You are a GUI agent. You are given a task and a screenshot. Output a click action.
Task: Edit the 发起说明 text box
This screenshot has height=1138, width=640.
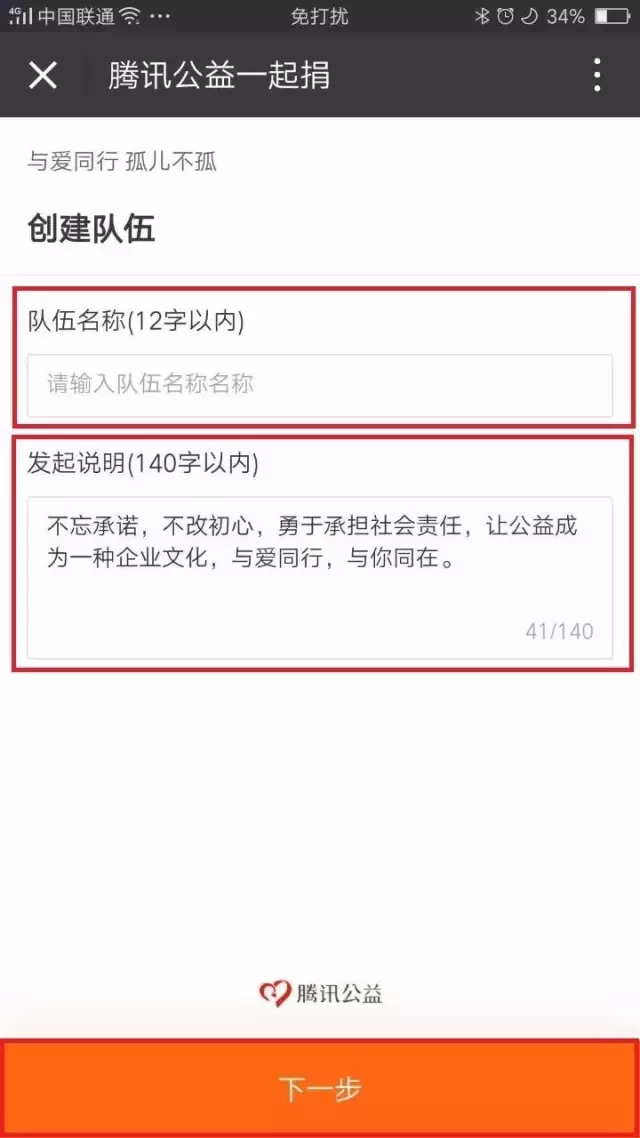(319, 577)
